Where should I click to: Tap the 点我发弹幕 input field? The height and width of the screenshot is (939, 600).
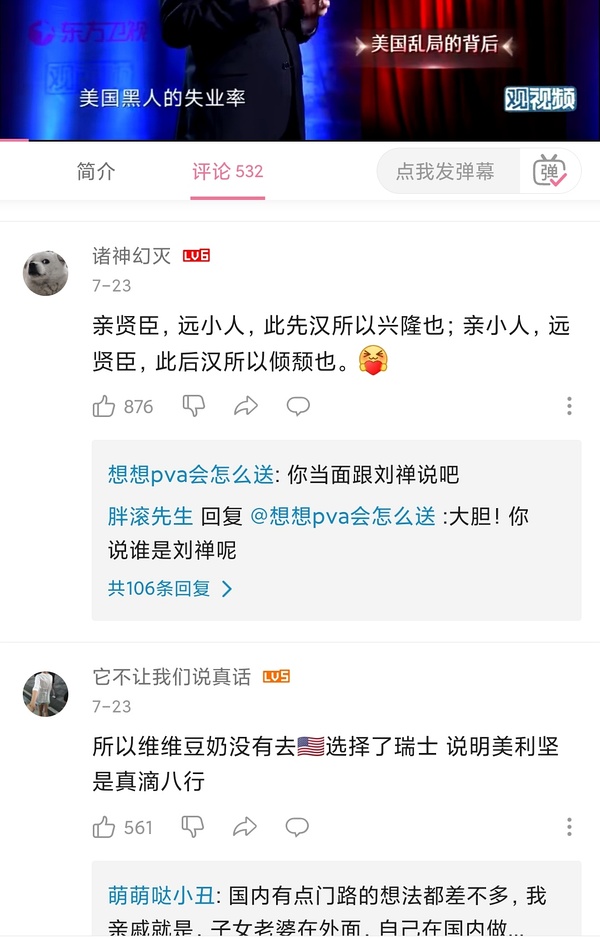pyautogui.click(x=445, y=172)
